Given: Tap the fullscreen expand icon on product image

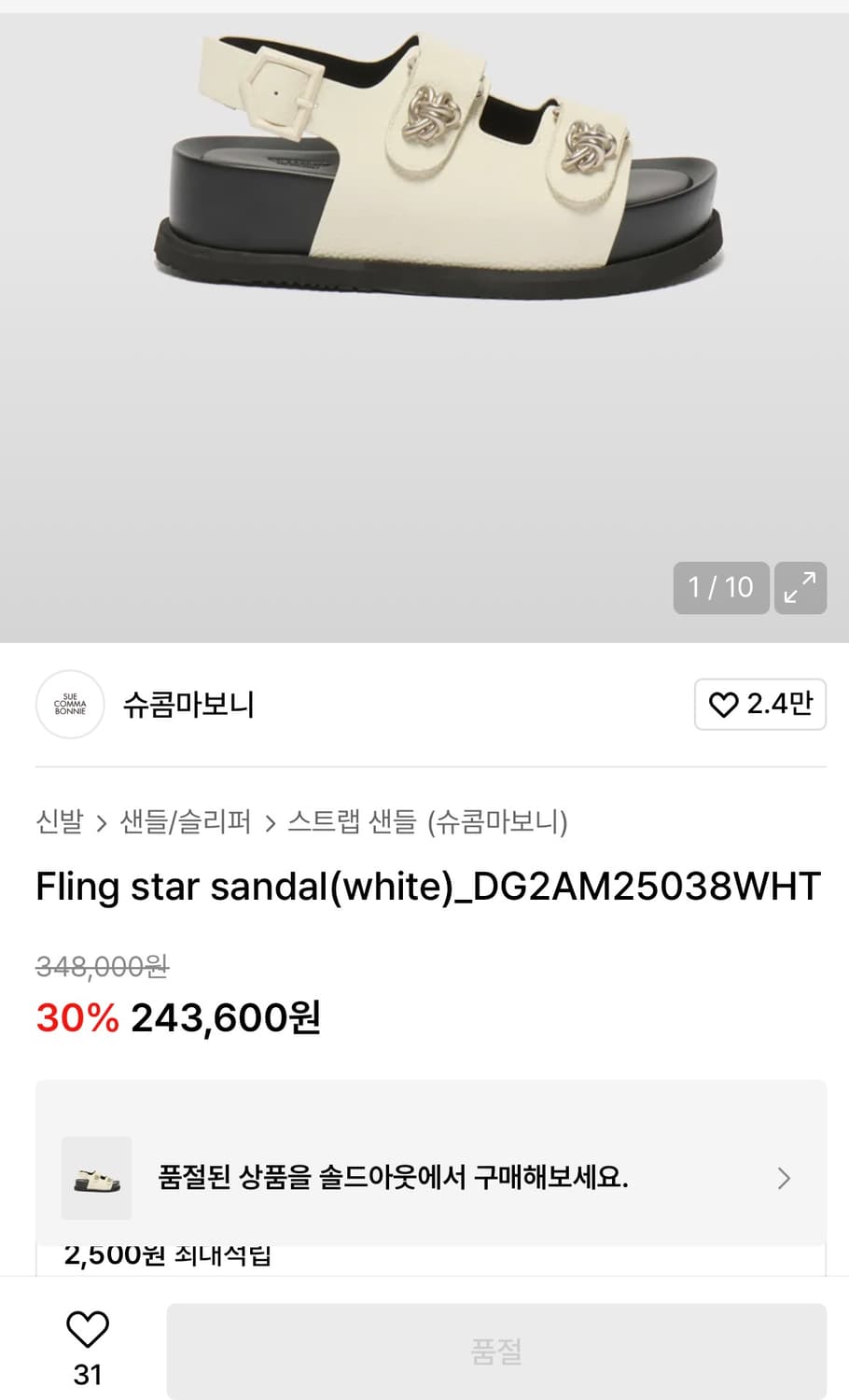Looking at the screenshot, I should click(802, 588).
